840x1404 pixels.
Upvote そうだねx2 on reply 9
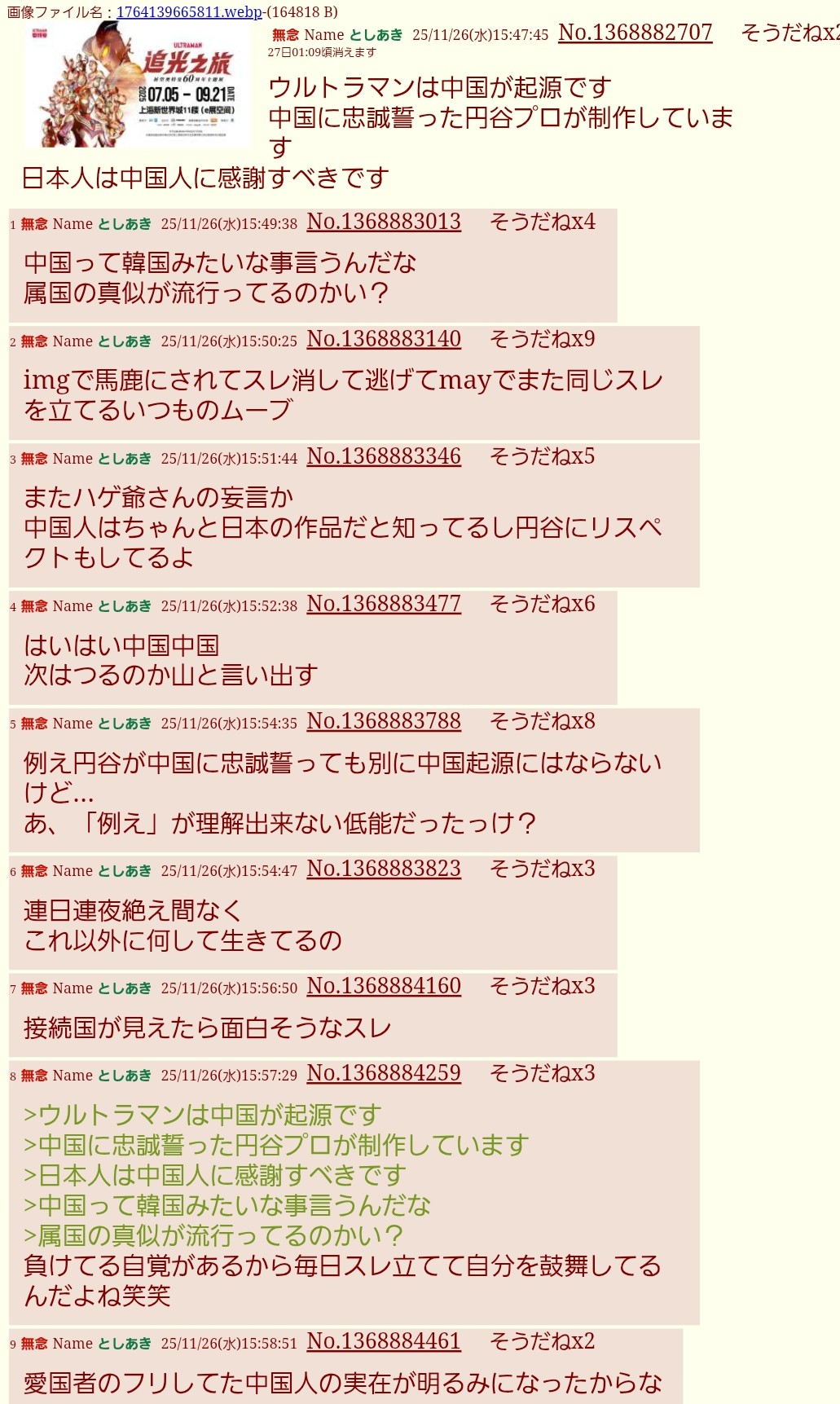click(x=542, y=1342)
